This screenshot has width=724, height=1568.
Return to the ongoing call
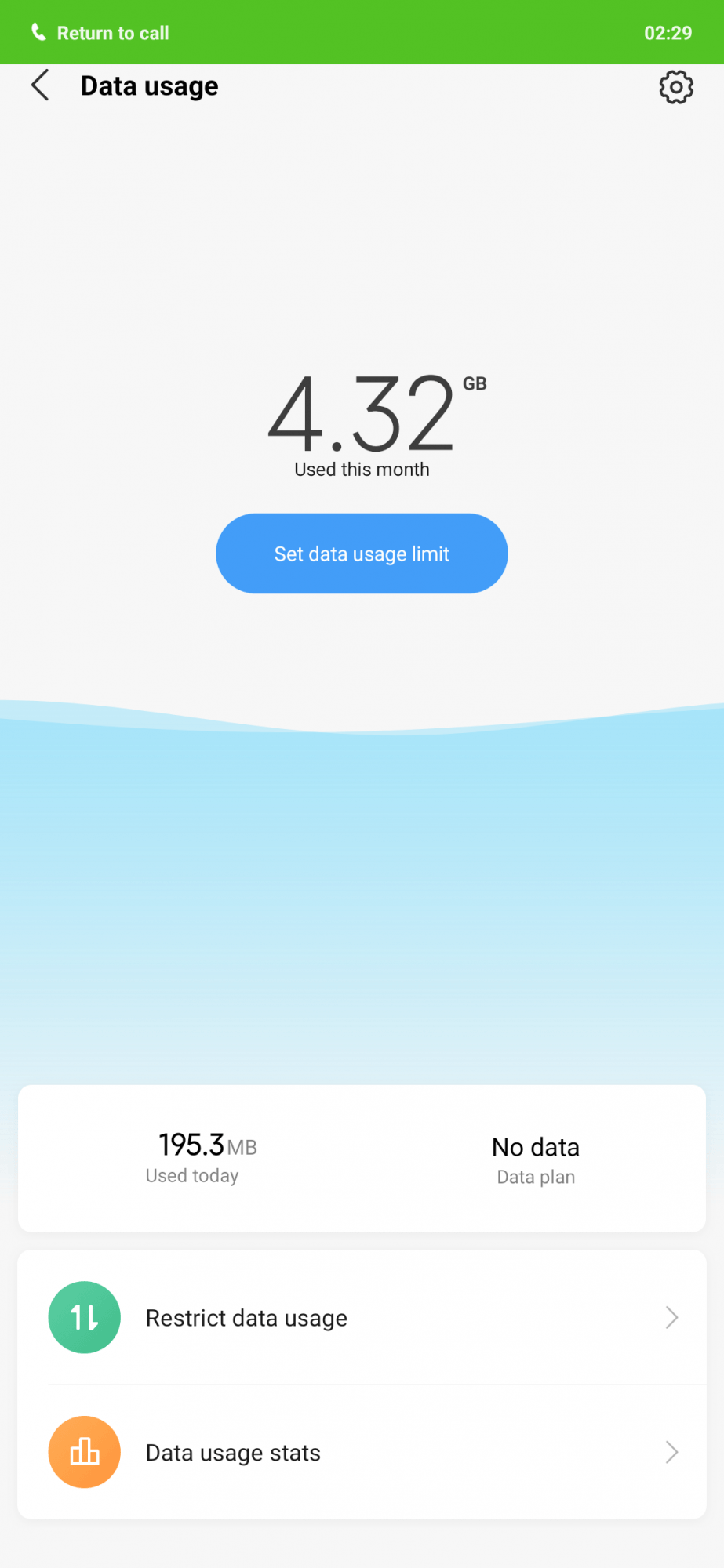point(100,33)
